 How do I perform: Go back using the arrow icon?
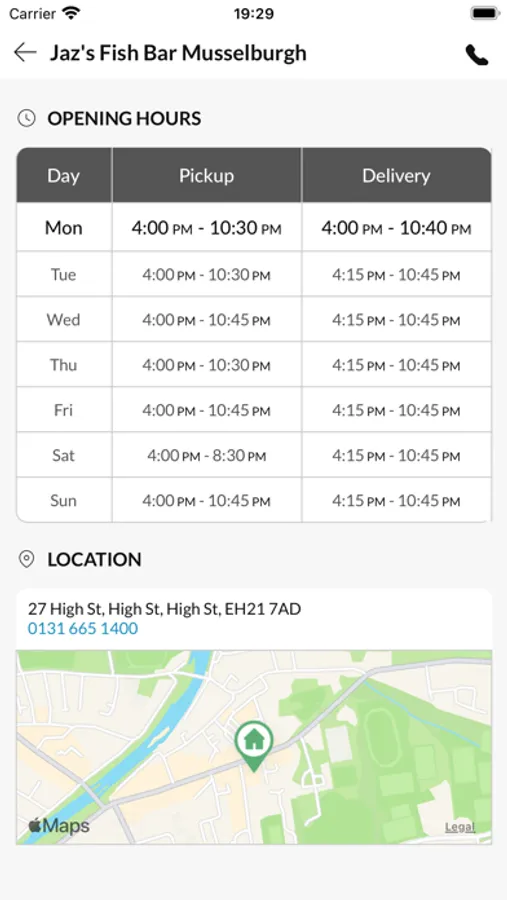click(25, 53)
